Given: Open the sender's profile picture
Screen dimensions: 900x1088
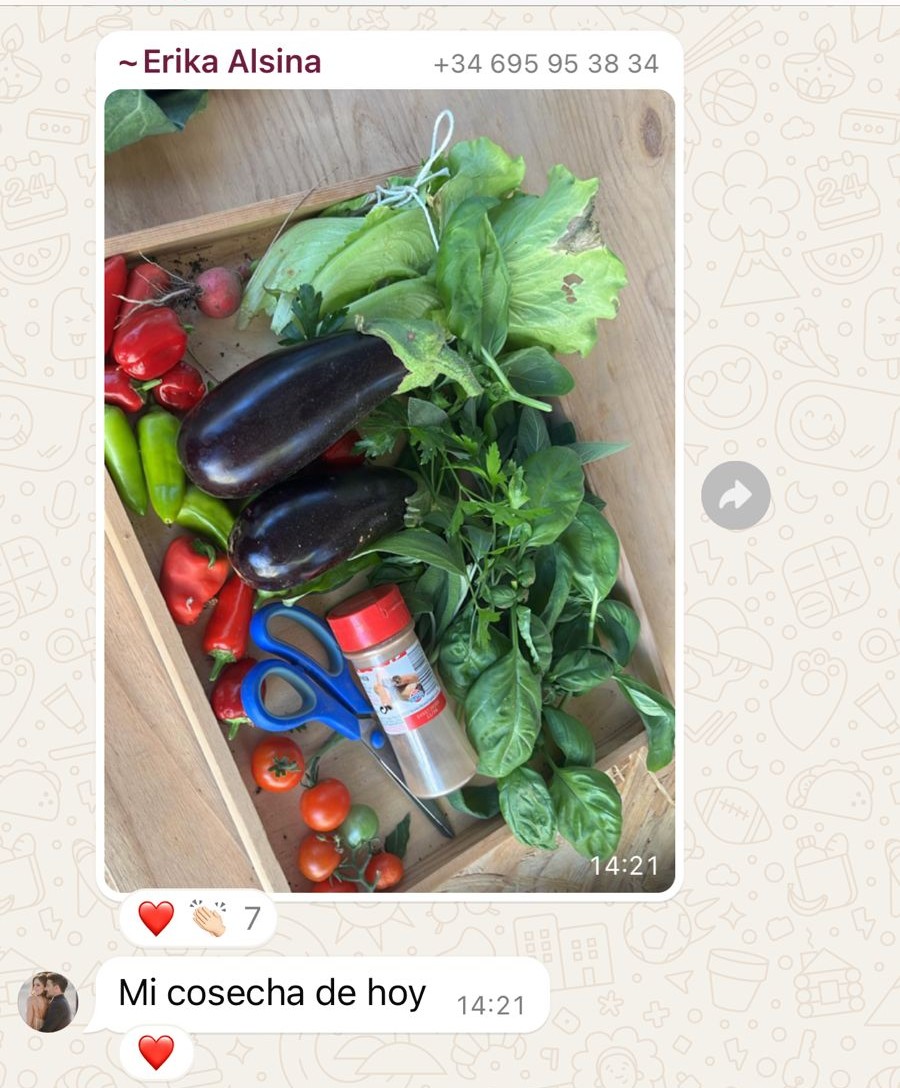Looking at the screenshot, I should coord(47,1001).
